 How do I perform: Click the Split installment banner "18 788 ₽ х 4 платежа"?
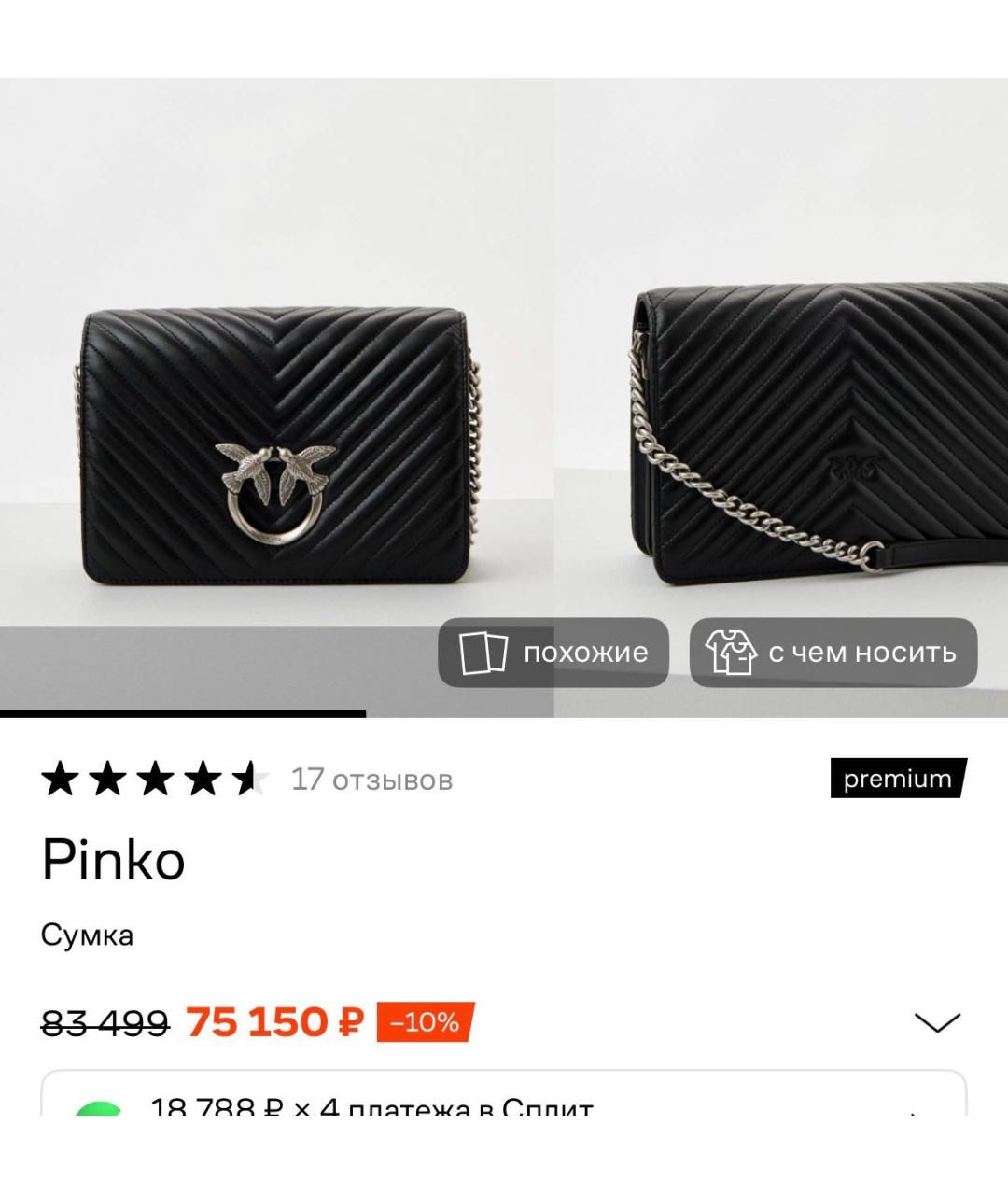click(x=373, y=1111)
